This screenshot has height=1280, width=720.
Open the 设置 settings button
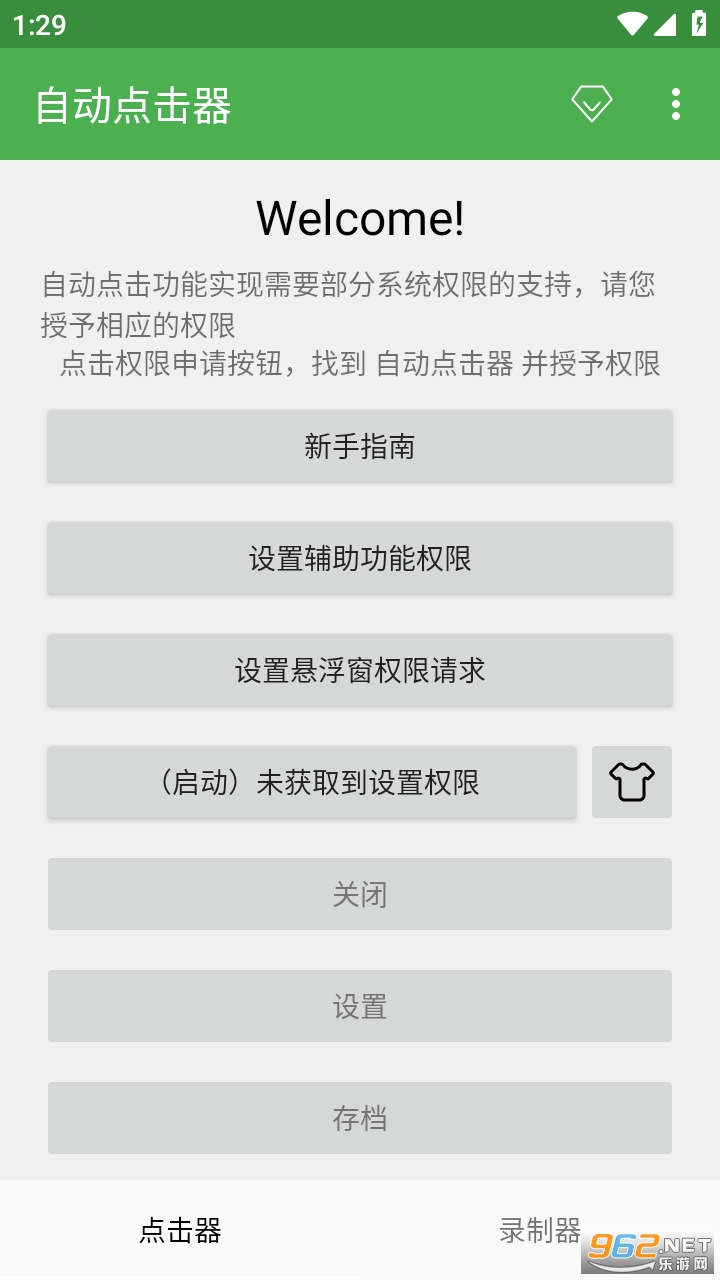(360, 1006)
